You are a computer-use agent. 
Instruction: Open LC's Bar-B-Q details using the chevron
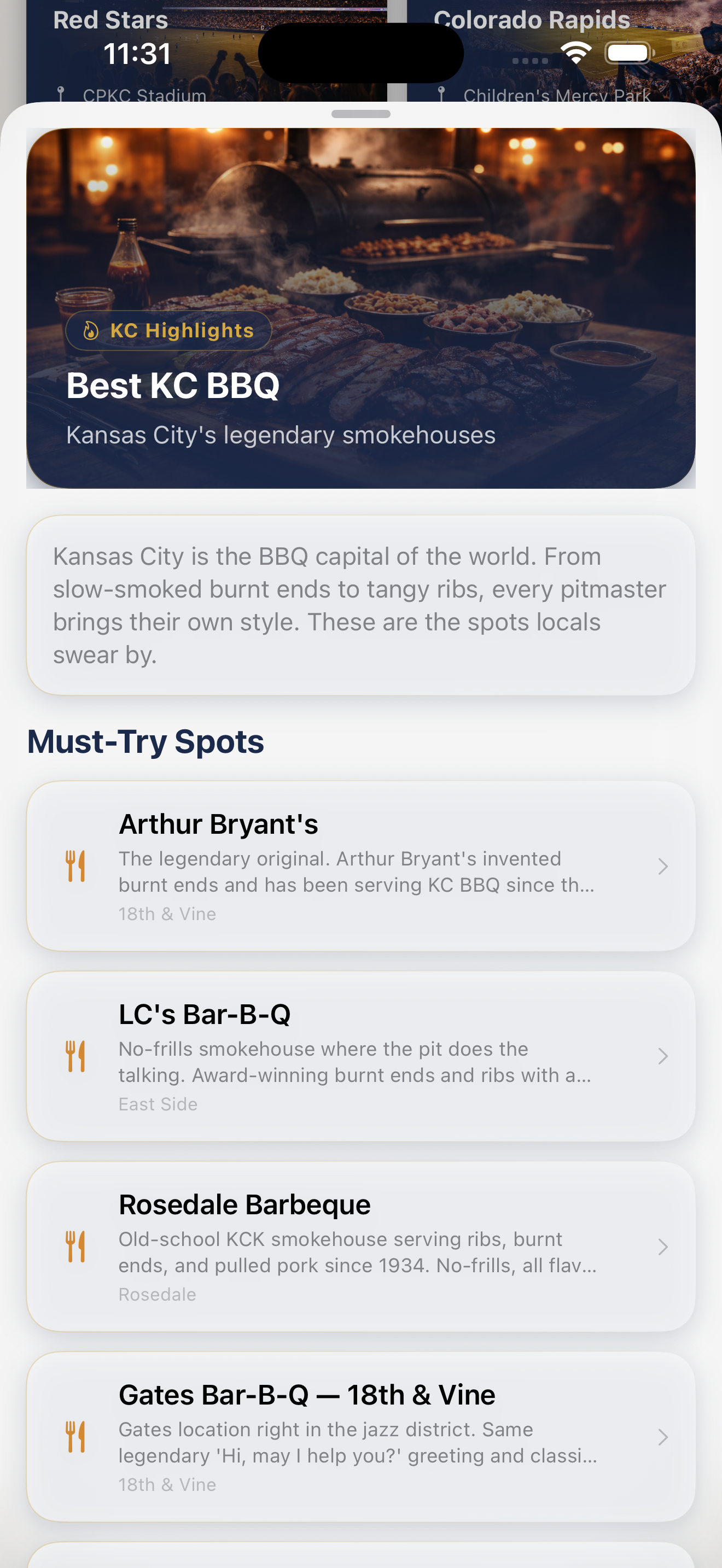pos(663,1056)
